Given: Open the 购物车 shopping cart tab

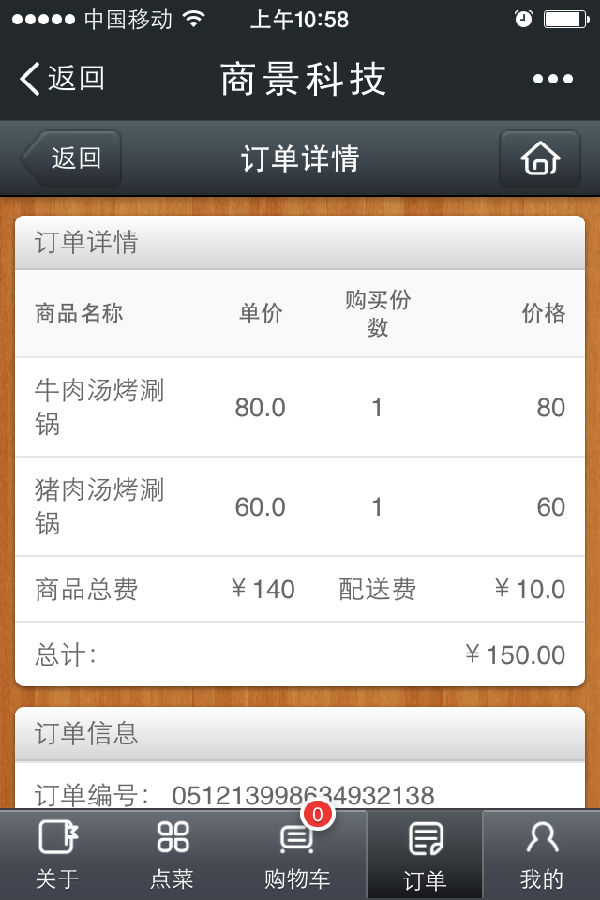Looking at the screenshot, I should tap(297, 855).
